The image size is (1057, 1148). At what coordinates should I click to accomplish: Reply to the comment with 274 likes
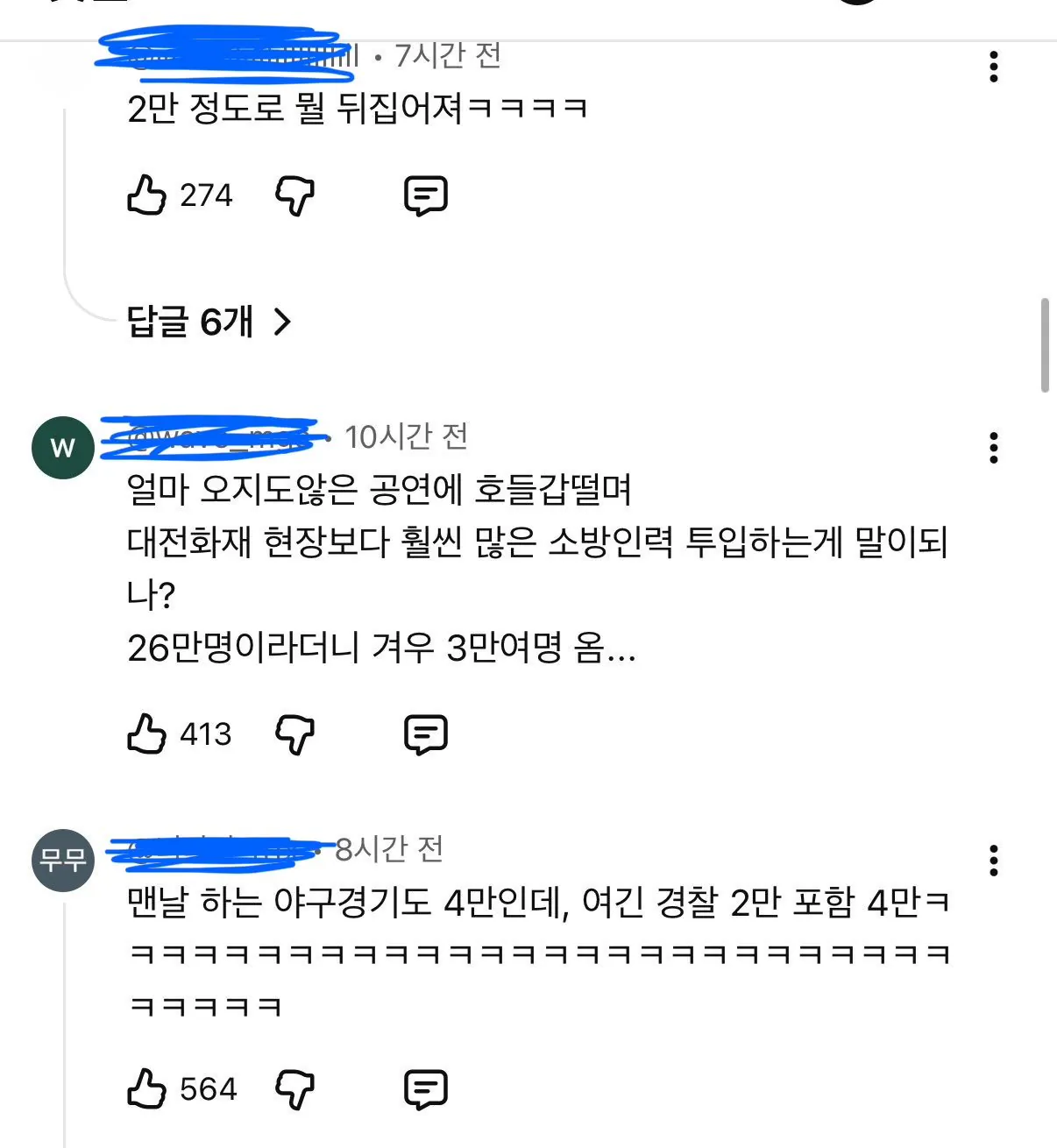click(426, 195)
